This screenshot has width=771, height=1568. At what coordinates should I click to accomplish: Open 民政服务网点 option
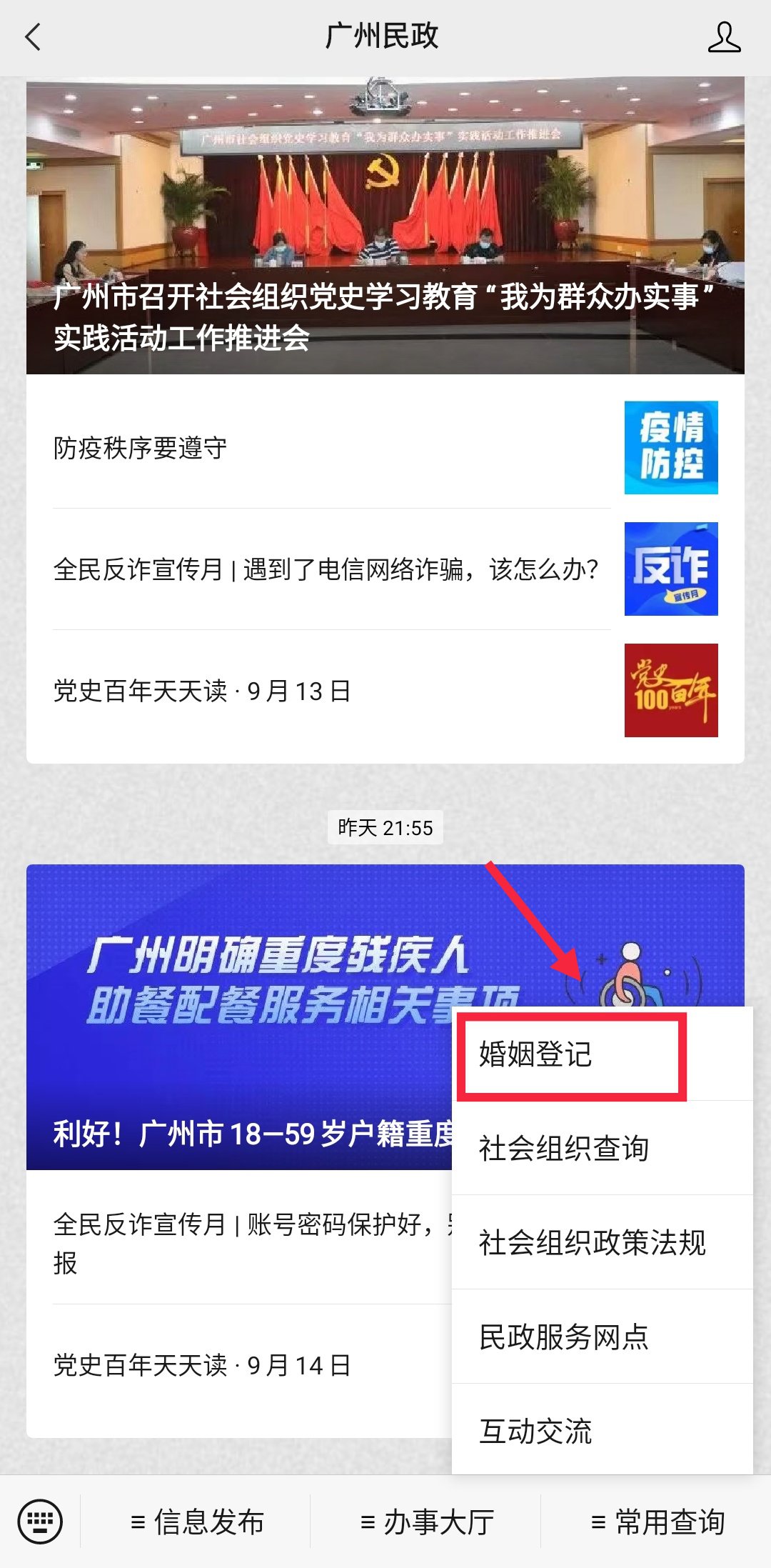click(602, 1337)
